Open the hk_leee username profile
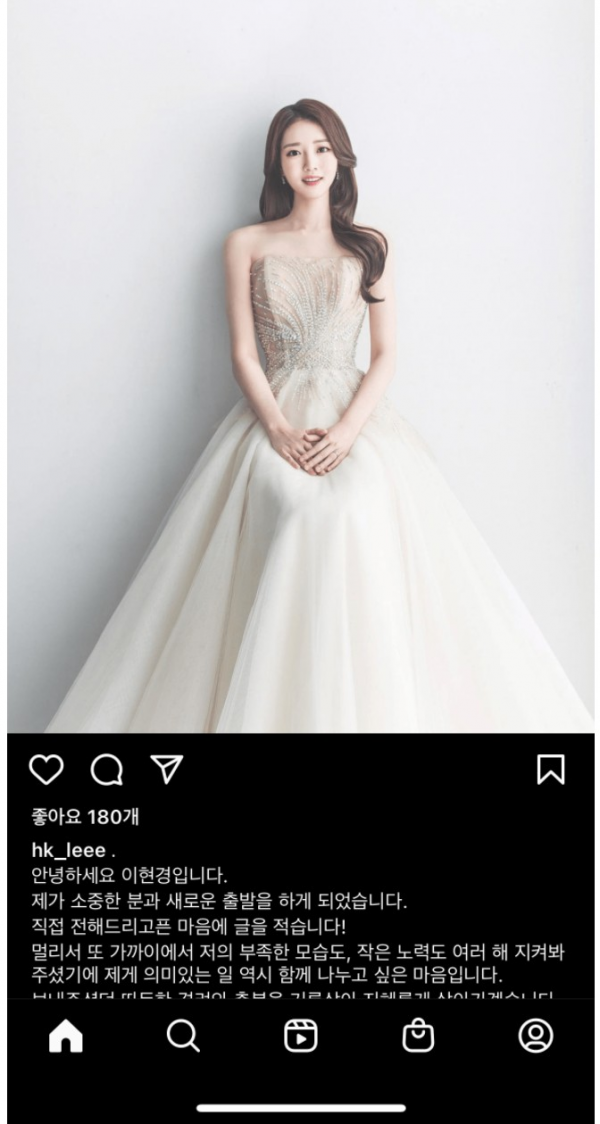 tap(68, 851)
